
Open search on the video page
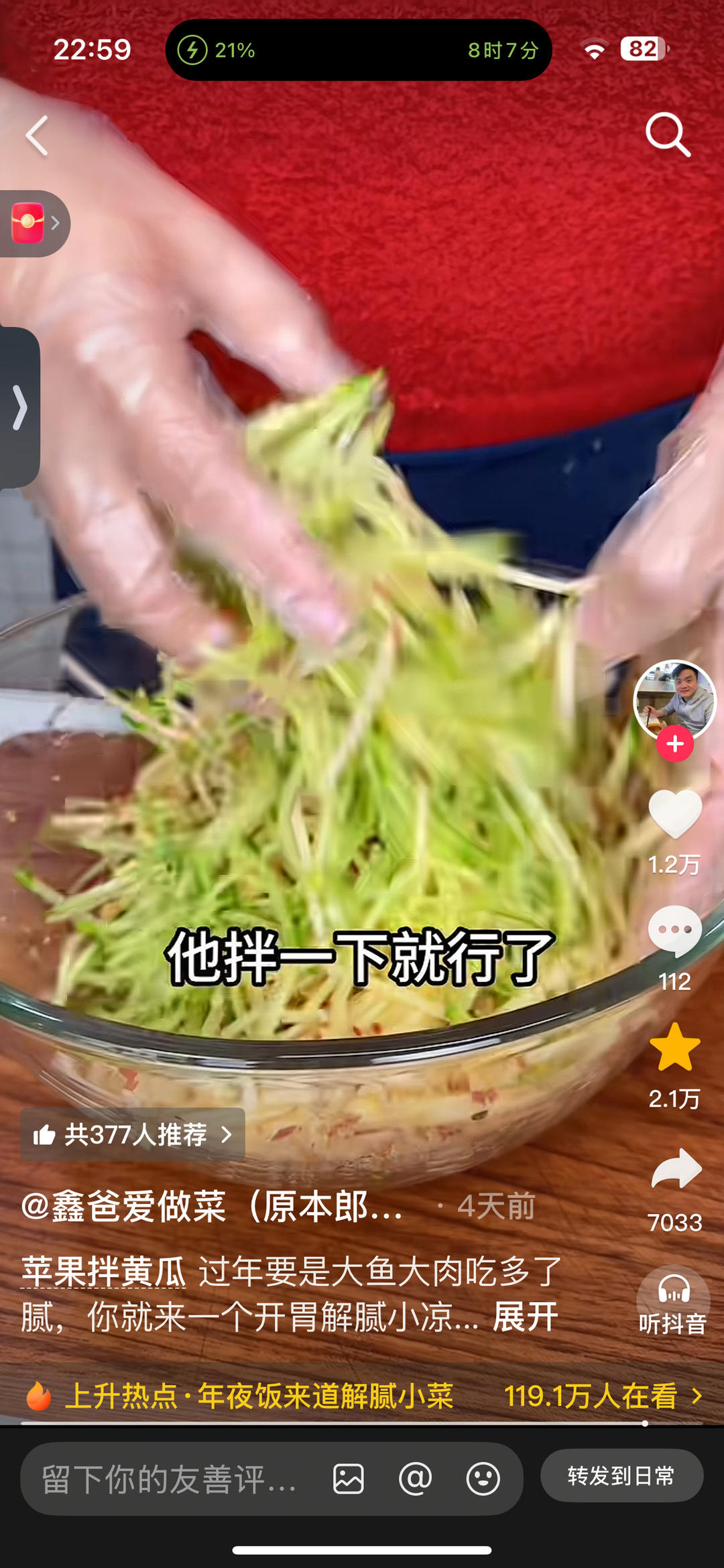pos(668,135)
